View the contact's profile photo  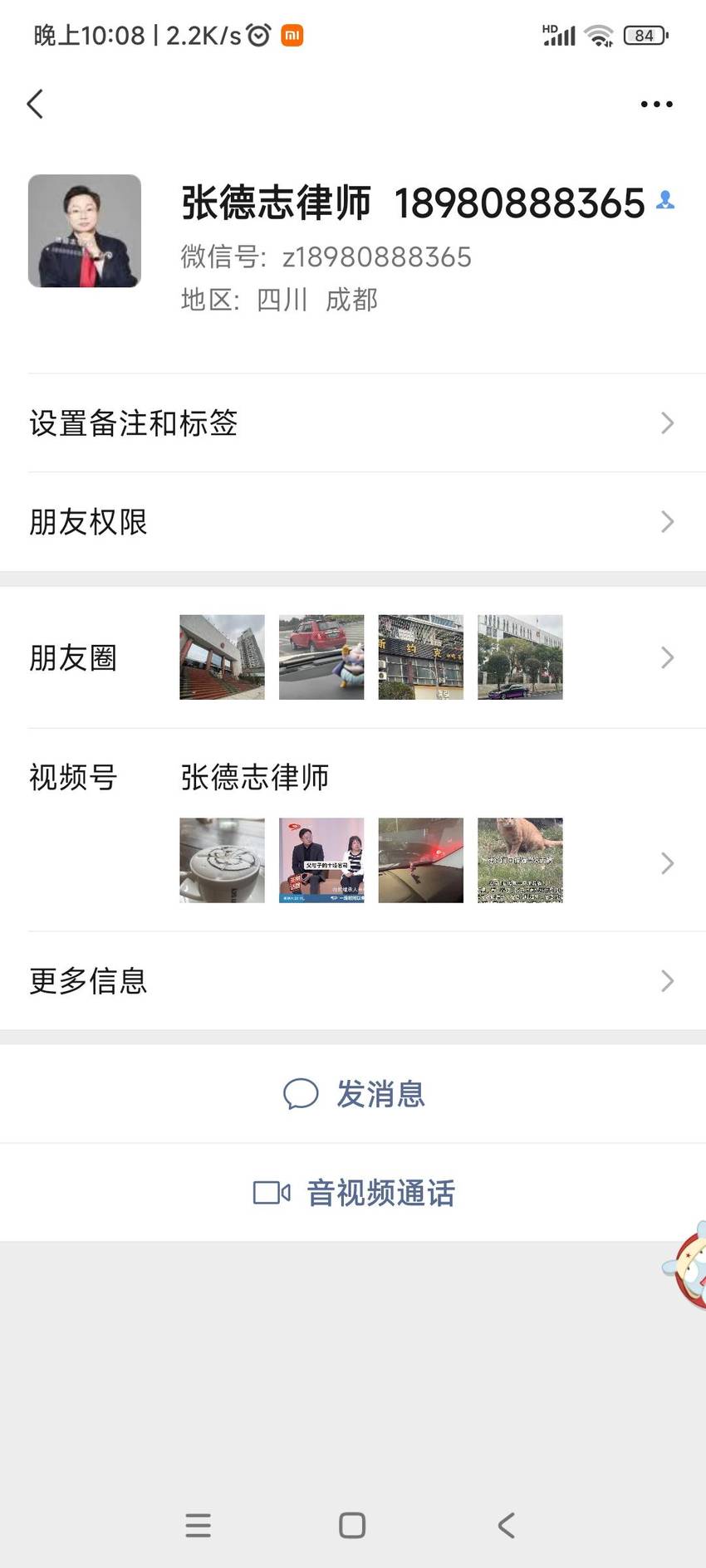tap(85, 231)
